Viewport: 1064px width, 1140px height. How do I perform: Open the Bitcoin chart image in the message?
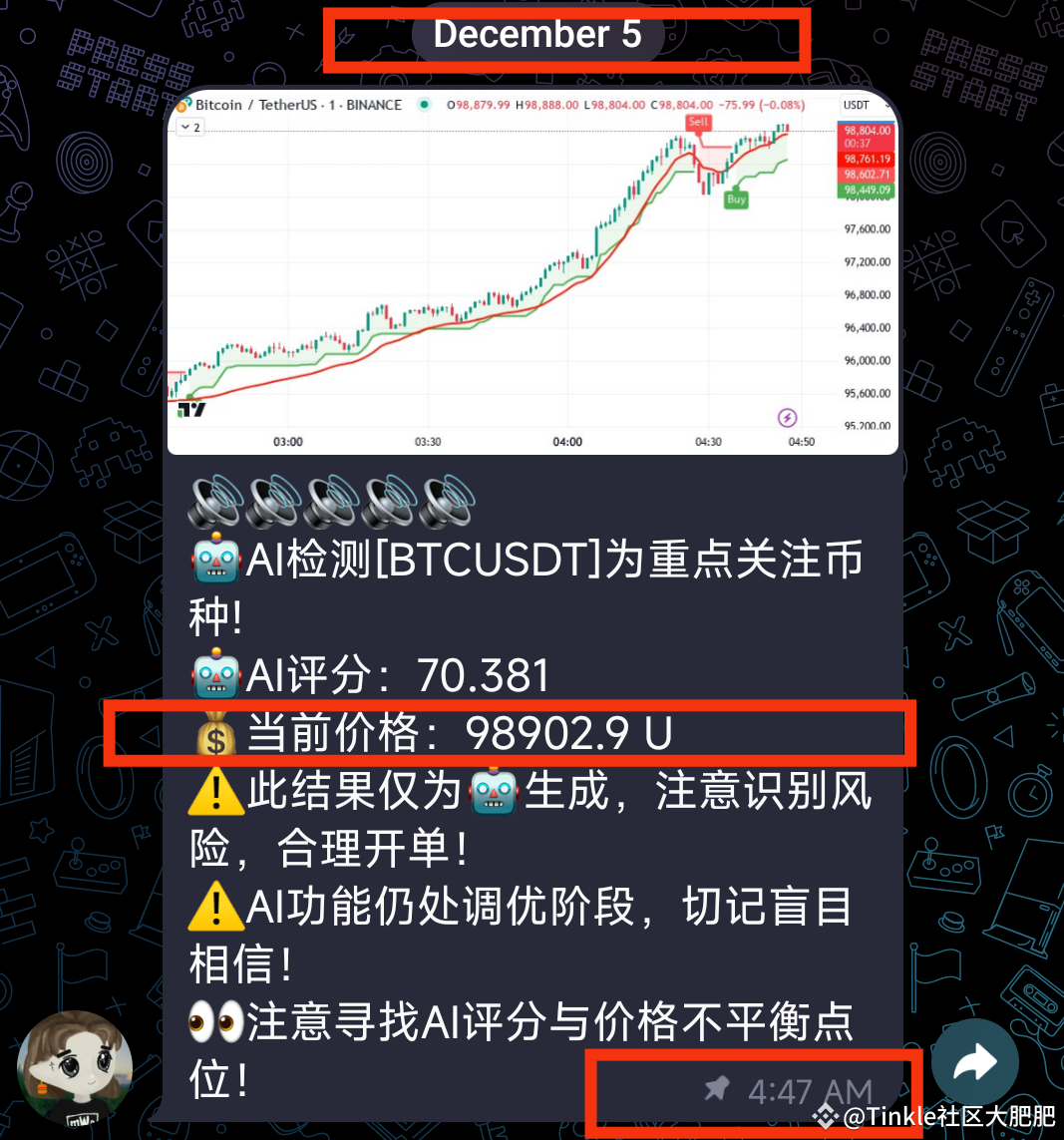pyautogui.click(x=533, y=272)
